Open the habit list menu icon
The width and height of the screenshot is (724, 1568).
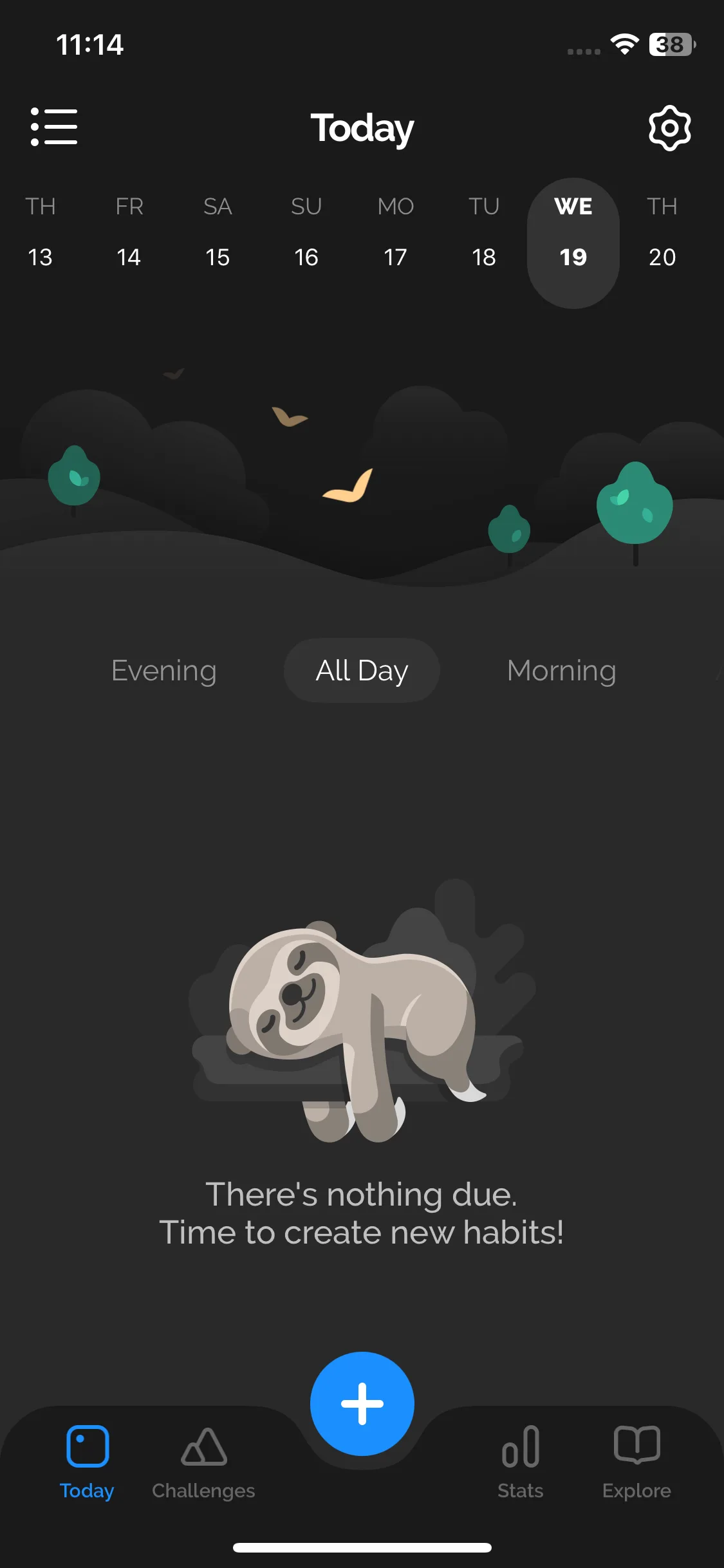coord(54,127)
